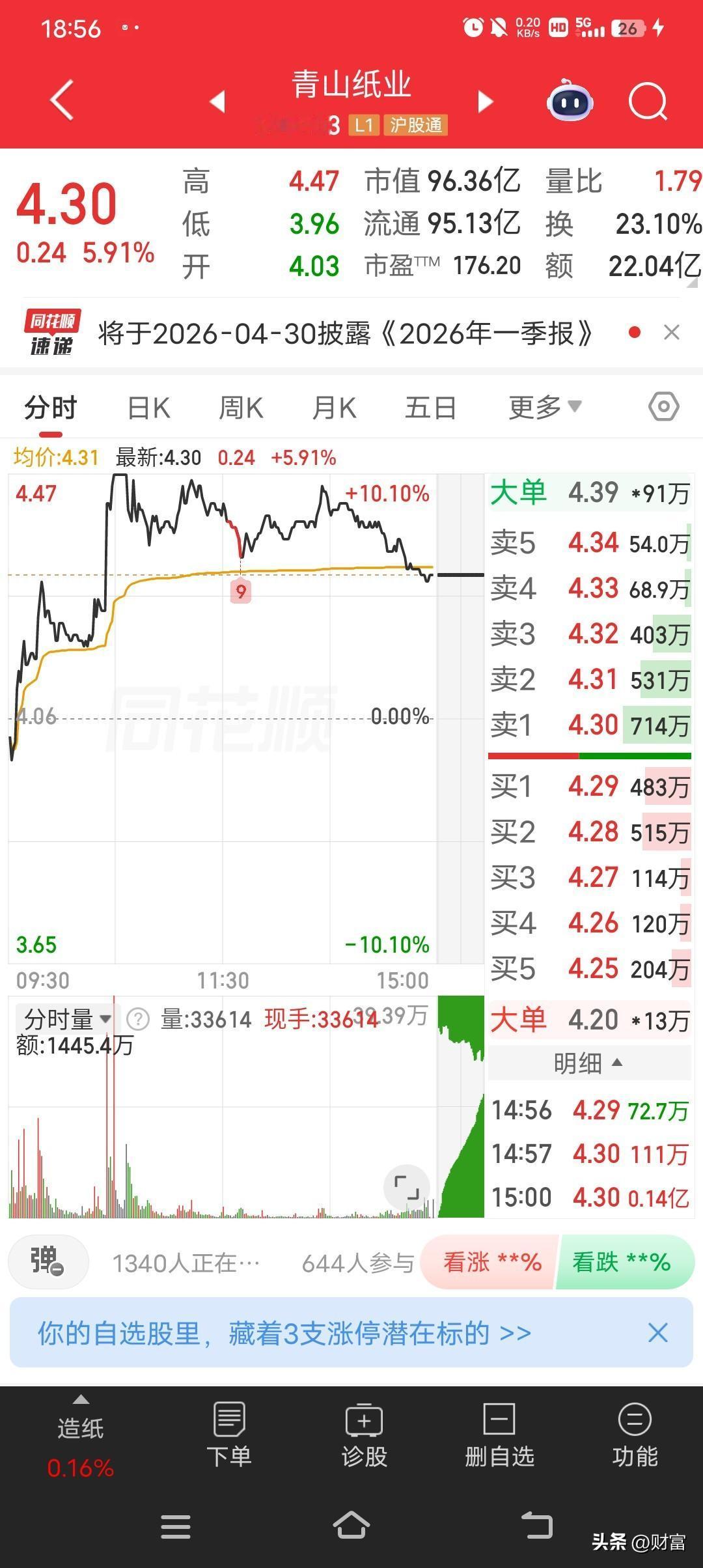Open the search icon
The image size is (703, 1568).
(x=648, y=102)
